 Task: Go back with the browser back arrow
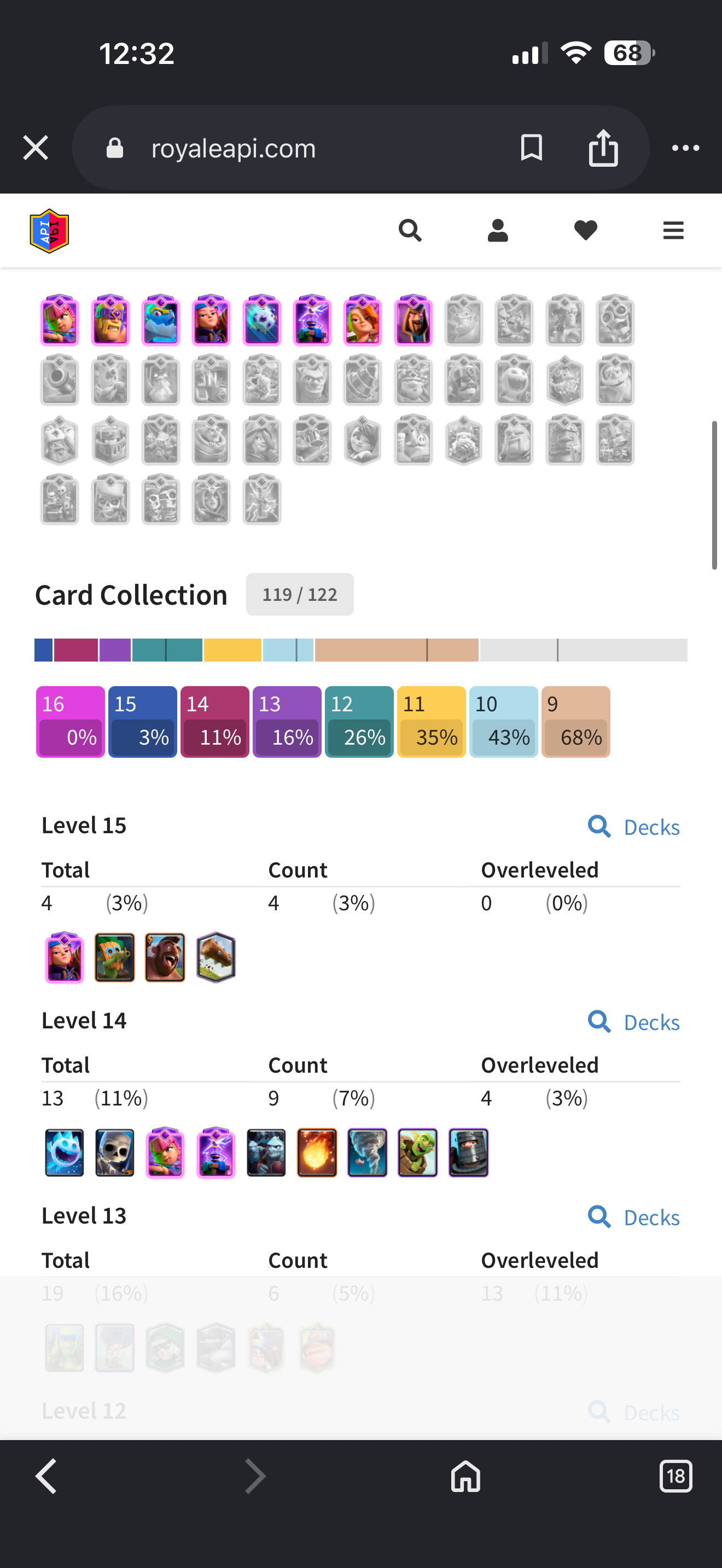pos(46,1476)
